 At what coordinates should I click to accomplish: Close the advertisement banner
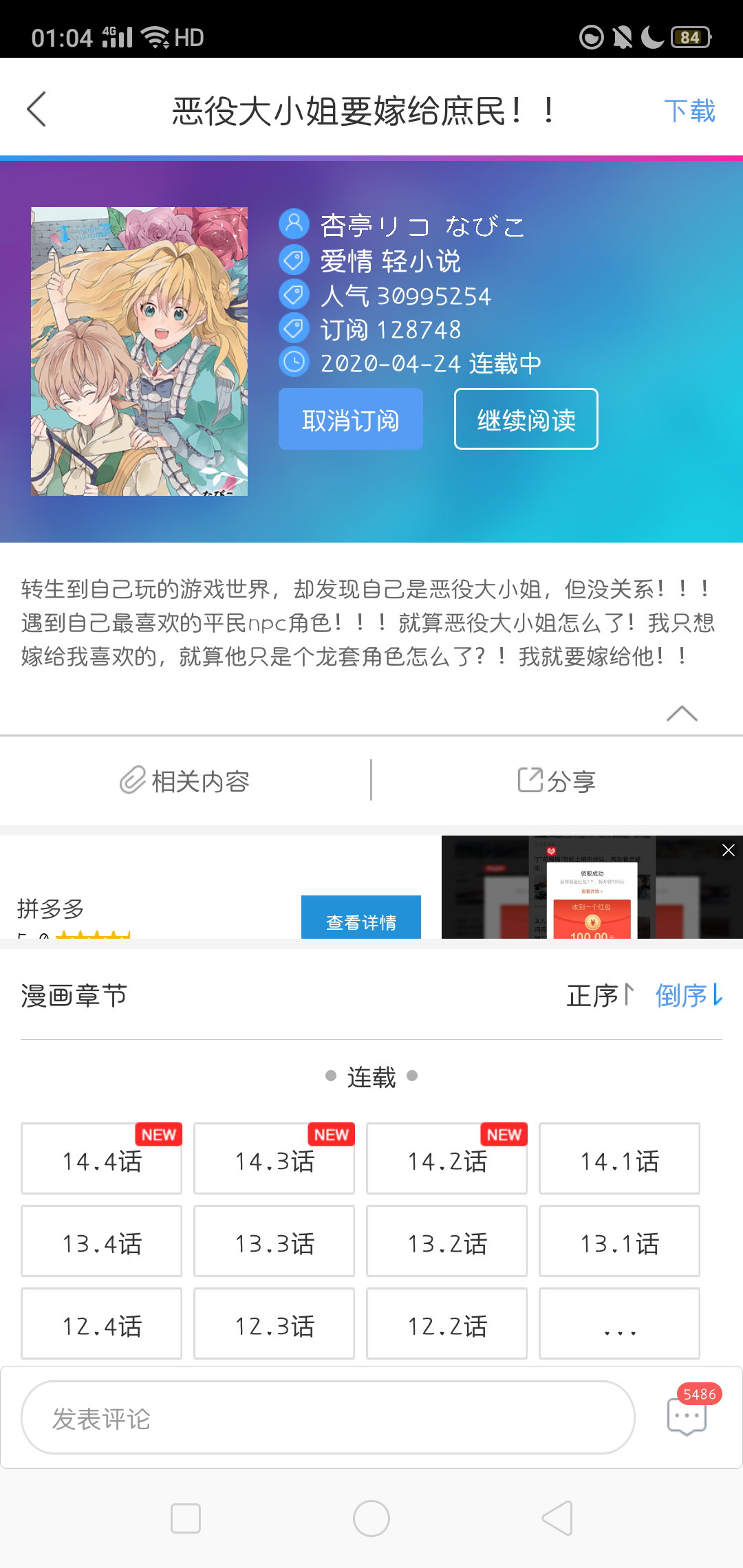(728, 851)
